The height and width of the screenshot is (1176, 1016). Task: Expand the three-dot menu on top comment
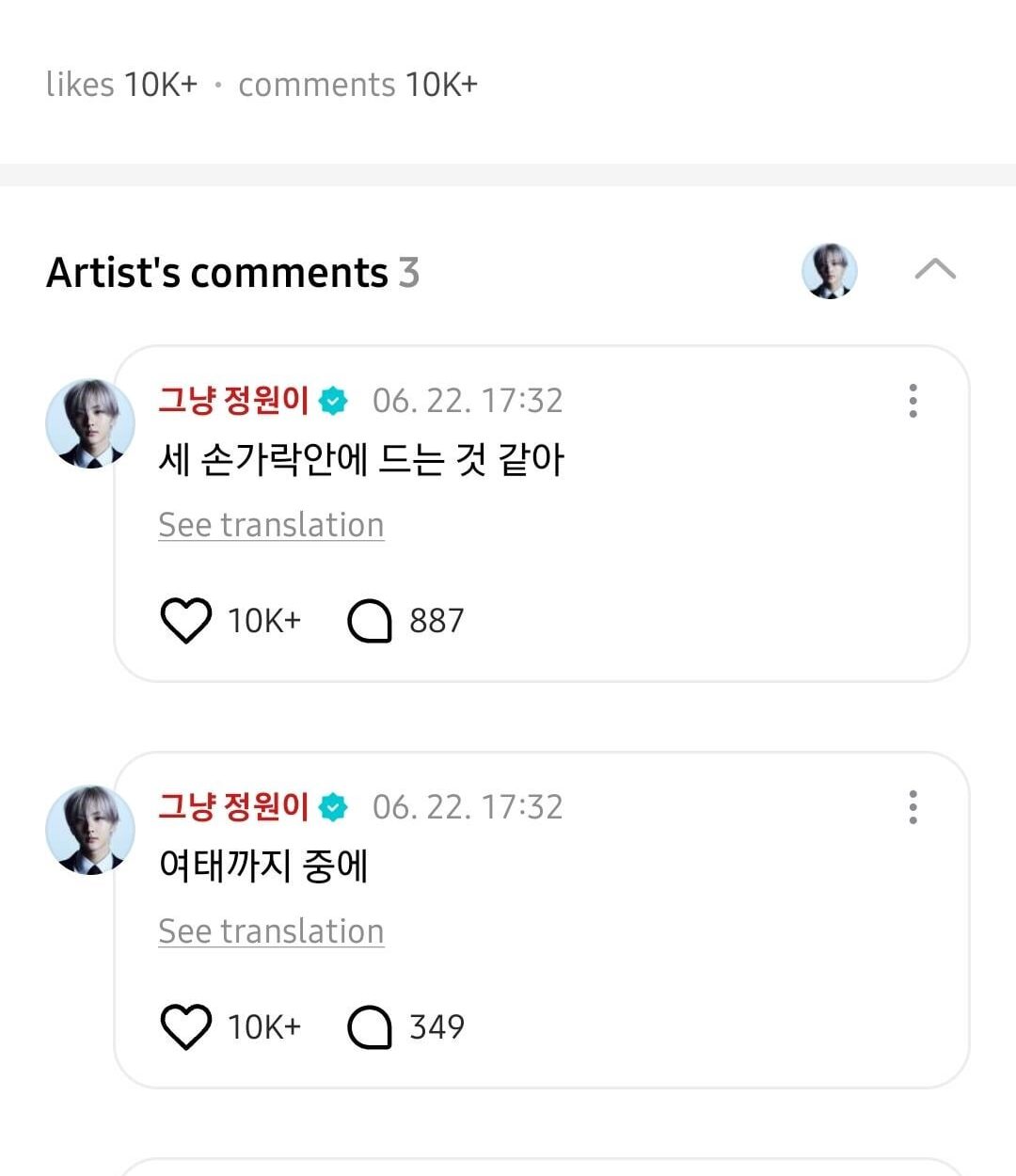coord(912,400)
